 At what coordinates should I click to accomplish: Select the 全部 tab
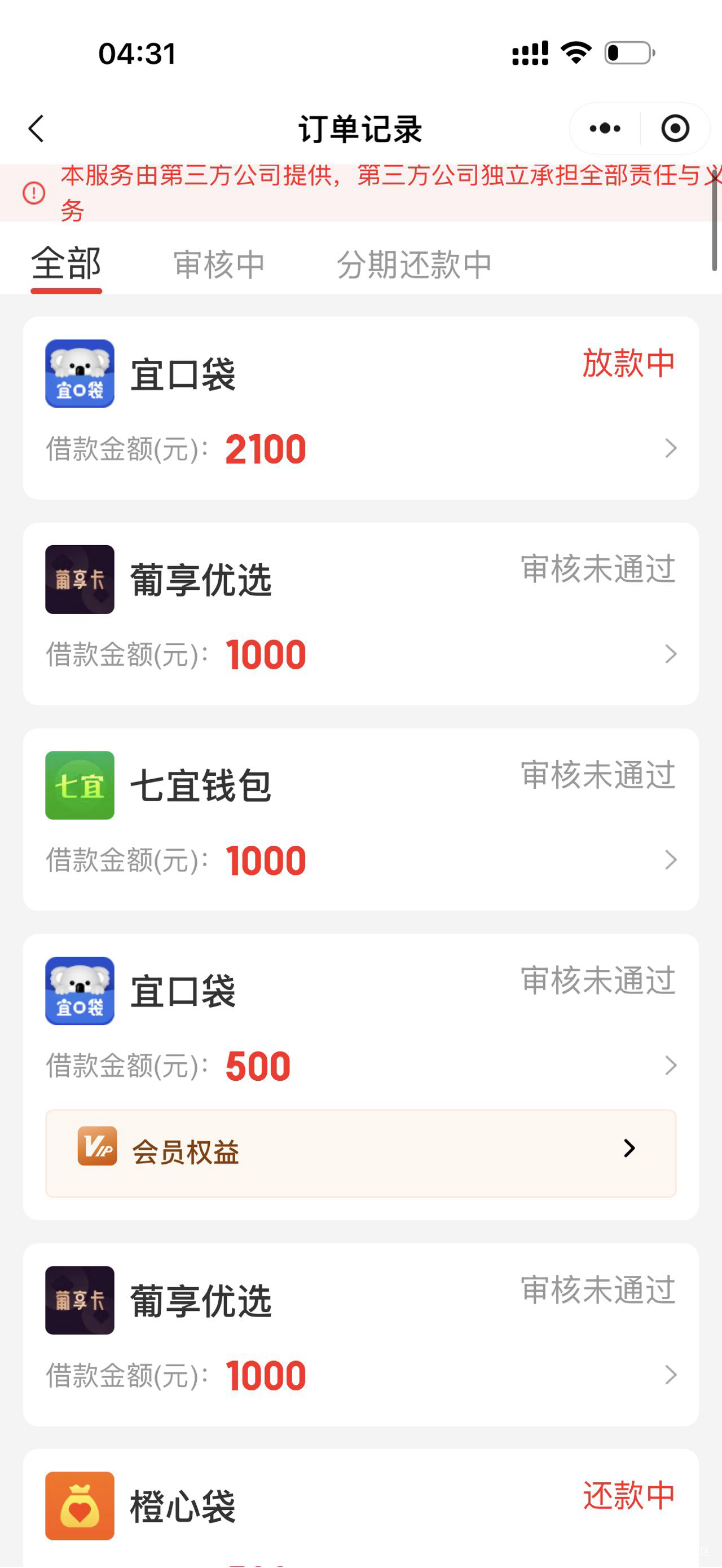pos(67,264)
